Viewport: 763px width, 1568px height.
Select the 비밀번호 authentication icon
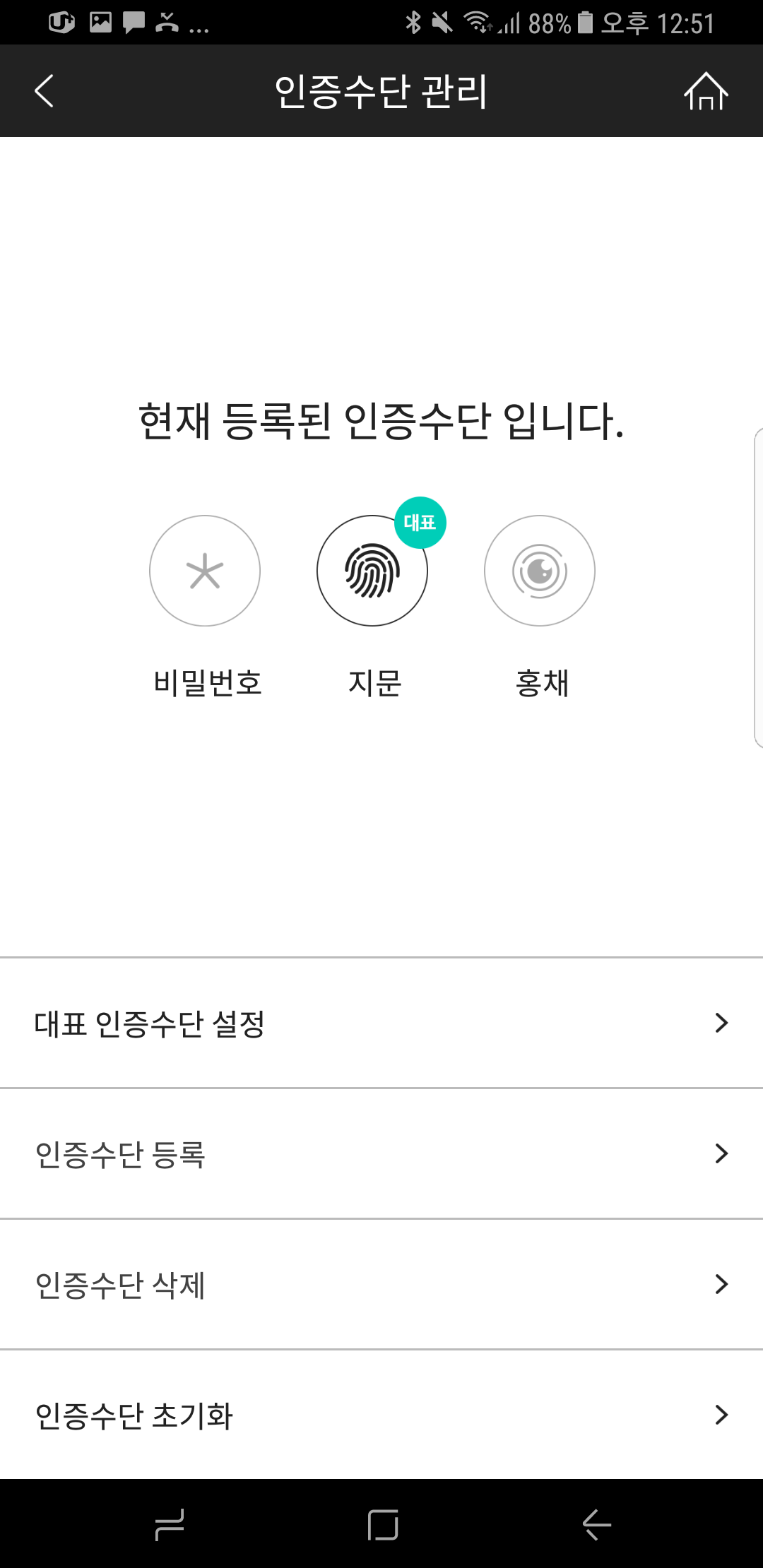coord(205,571)
